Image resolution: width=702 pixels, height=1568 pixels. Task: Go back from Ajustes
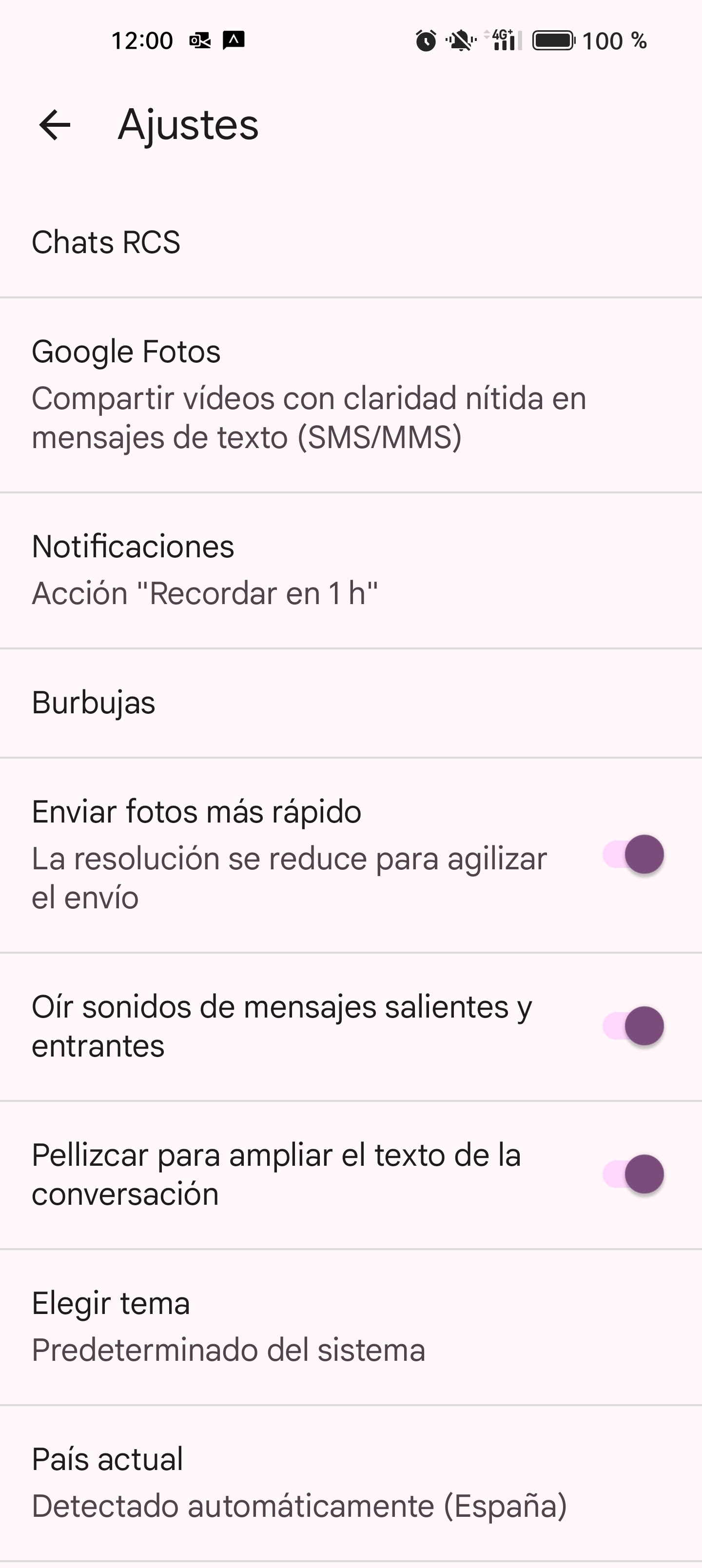pyautogui.click(x=55, y=125)
